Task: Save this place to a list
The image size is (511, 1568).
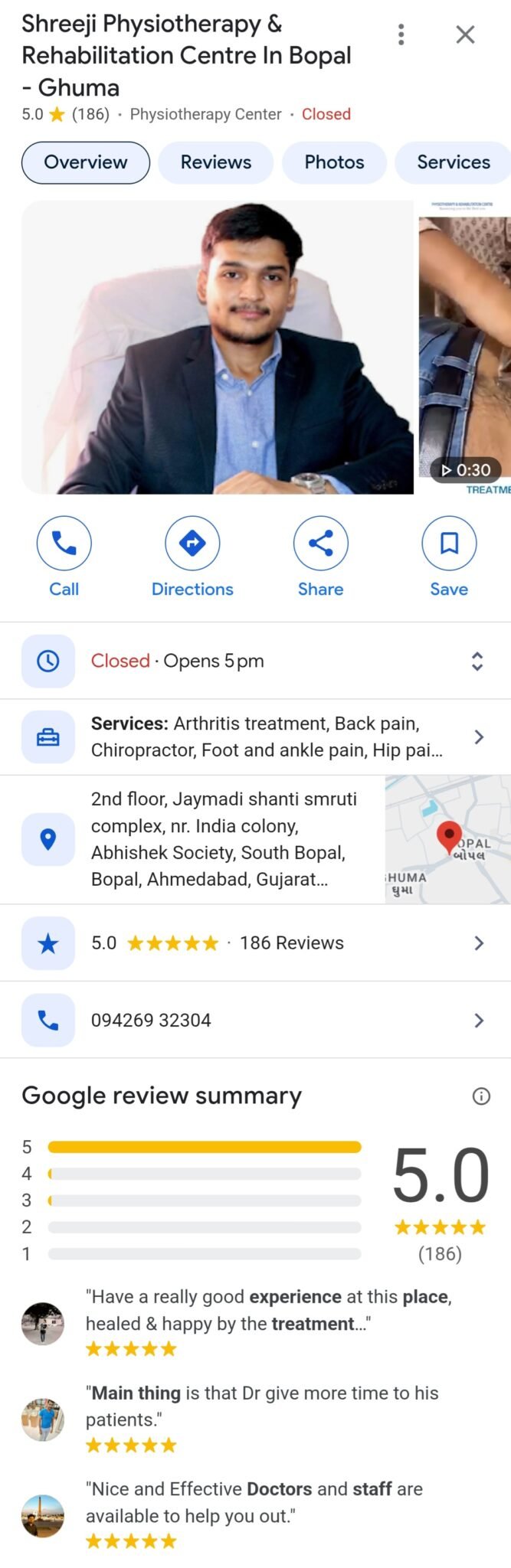Action: click(449, 557)
